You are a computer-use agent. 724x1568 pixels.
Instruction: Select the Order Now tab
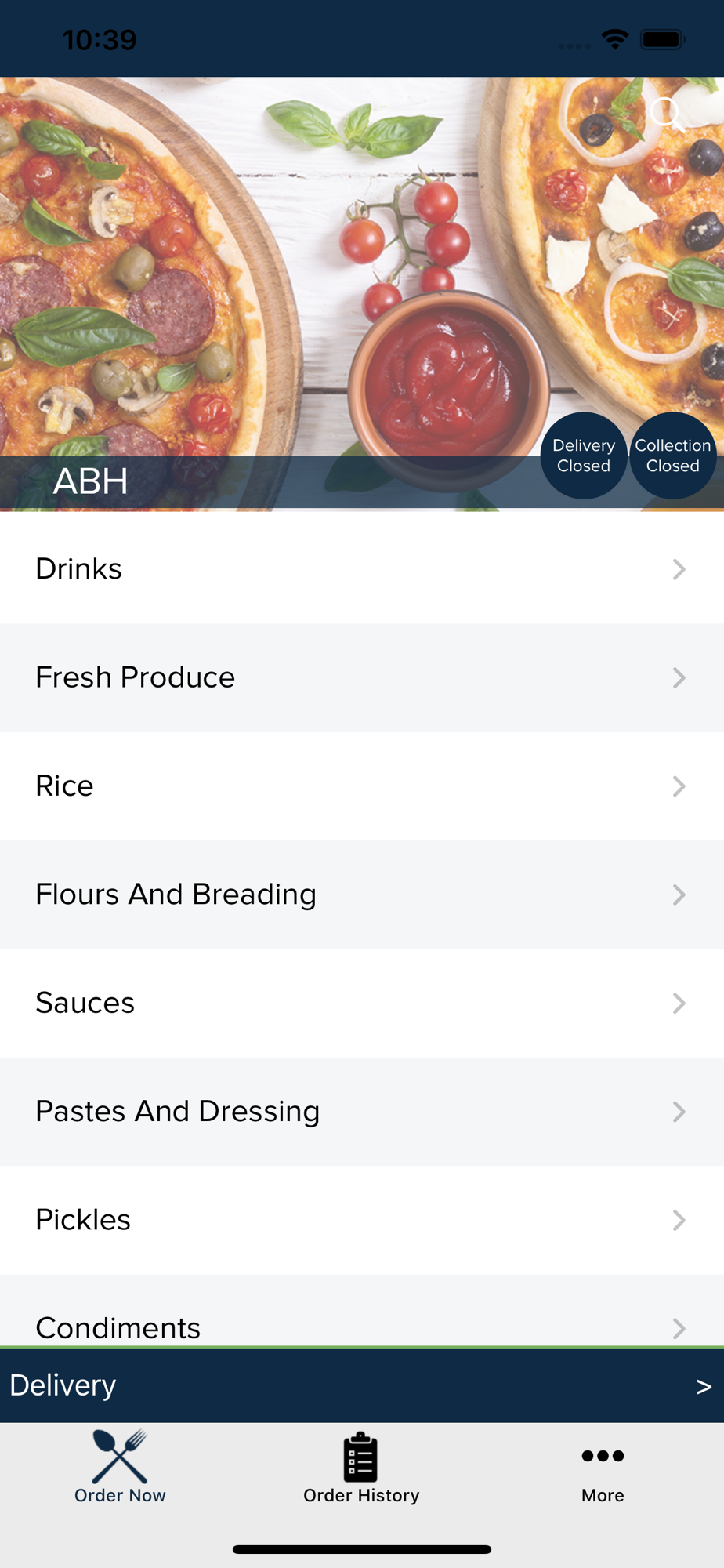(120, 1468)
